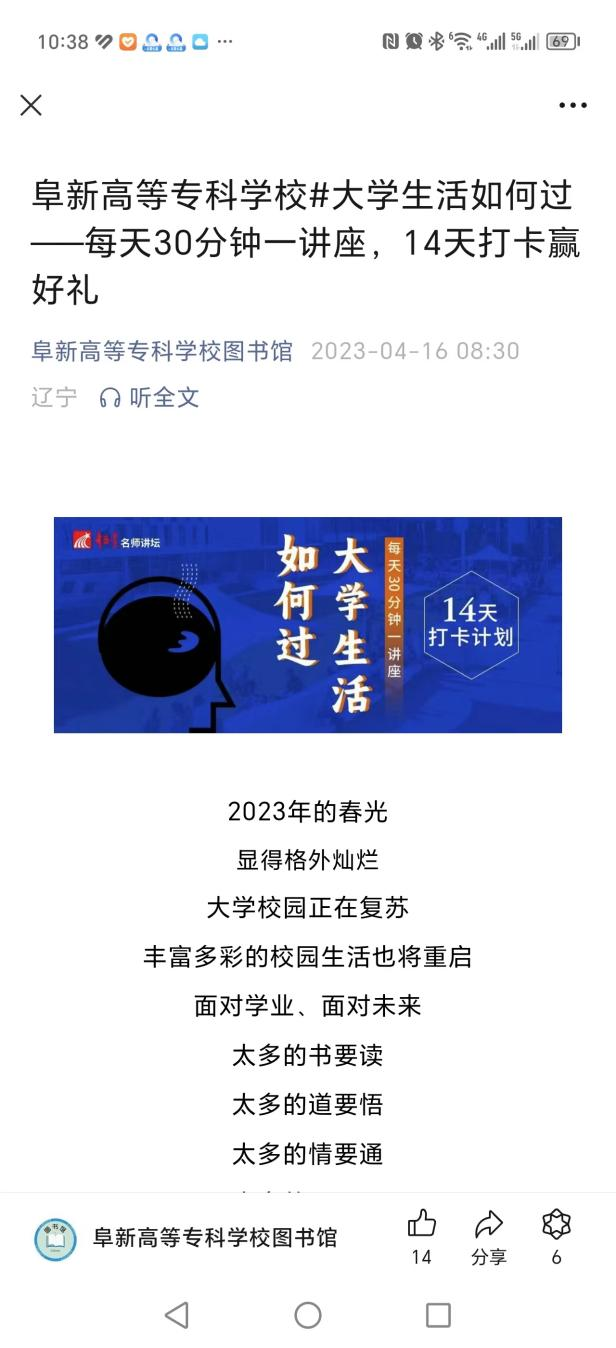Like this article with thumbs-up

[422, 1225]
